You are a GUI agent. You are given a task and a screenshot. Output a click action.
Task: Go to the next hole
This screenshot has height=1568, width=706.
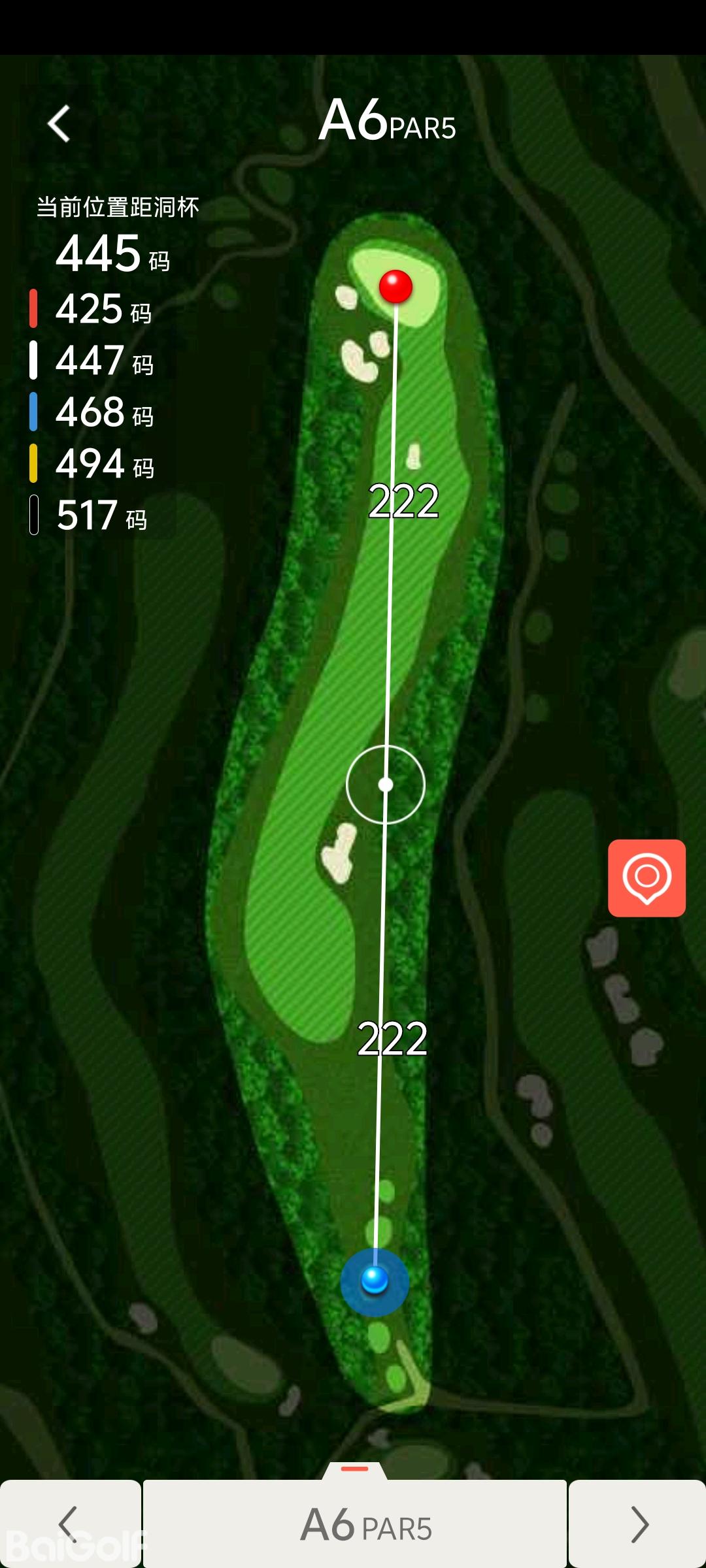638,1524
